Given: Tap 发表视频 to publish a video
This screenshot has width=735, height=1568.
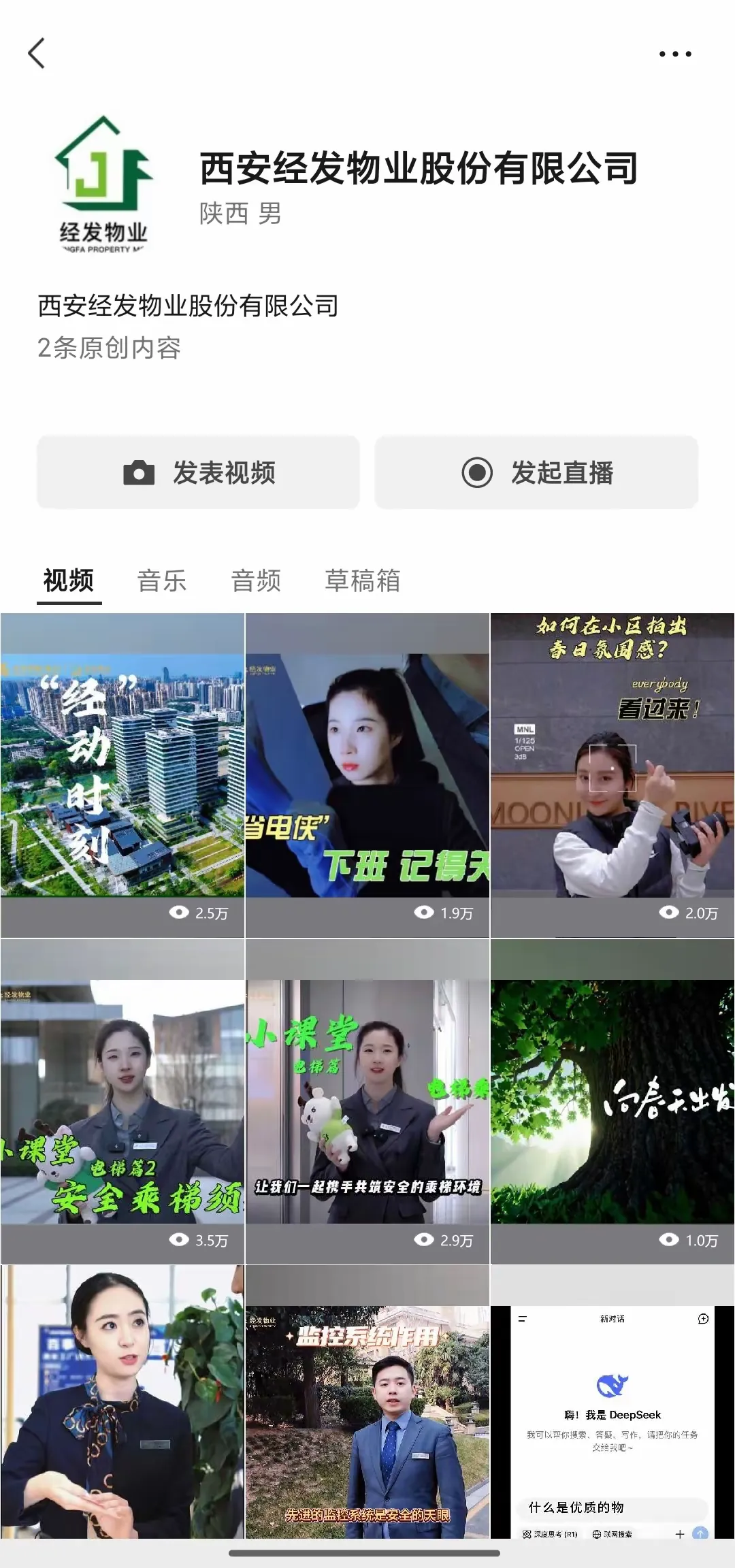Looking at the screenshot, I should click(x=198, y=472).
